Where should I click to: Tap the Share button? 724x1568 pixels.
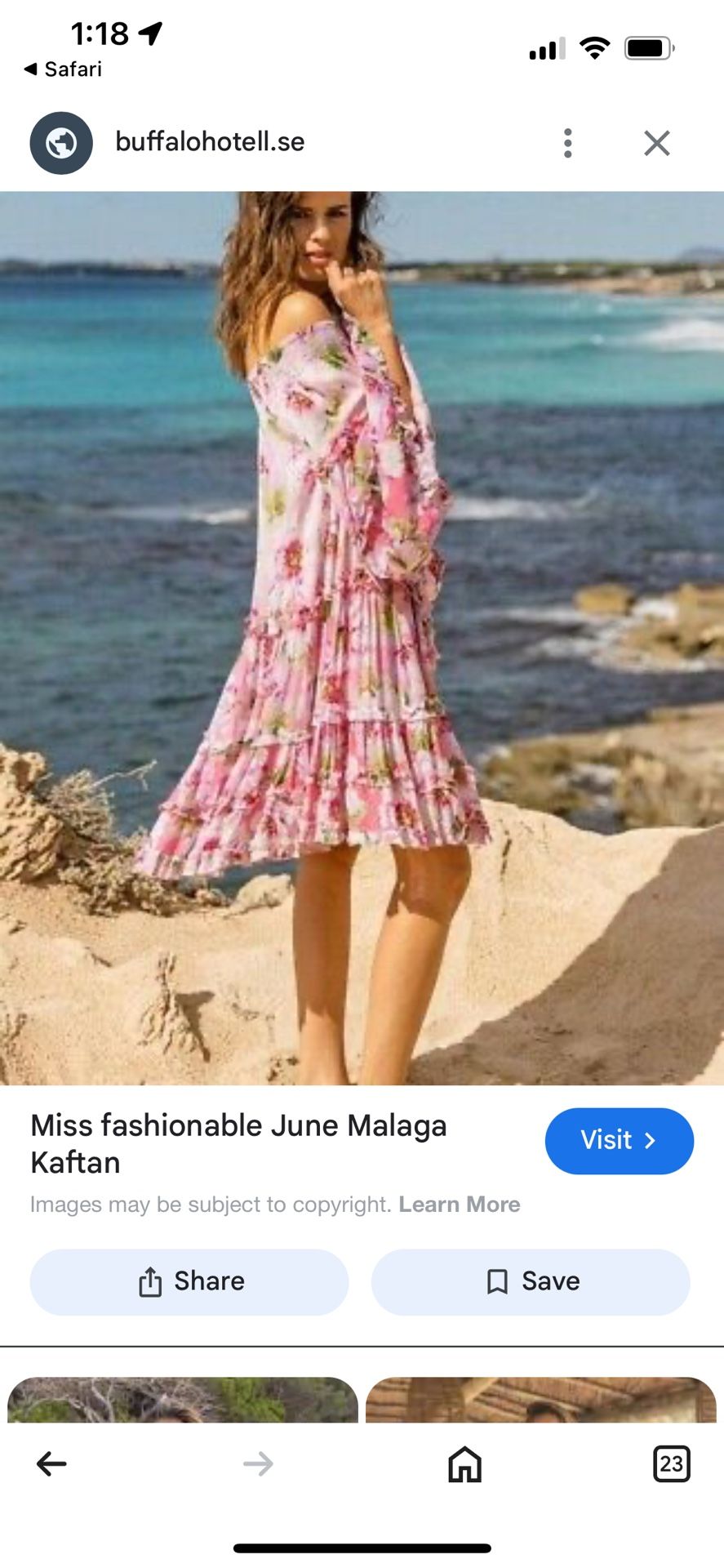(x=189, y=1281)
